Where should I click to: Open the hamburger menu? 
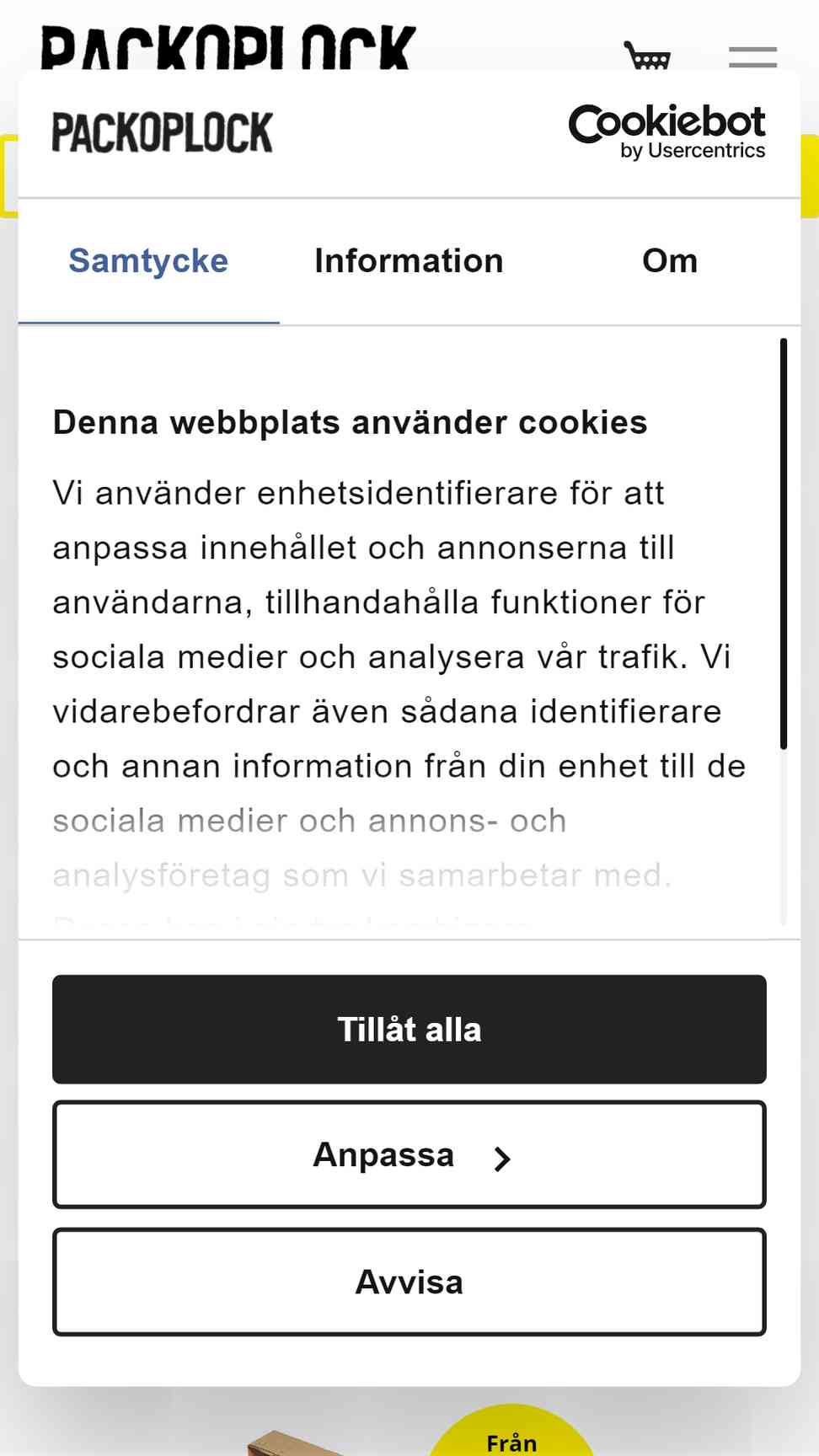tap(752, 56)
